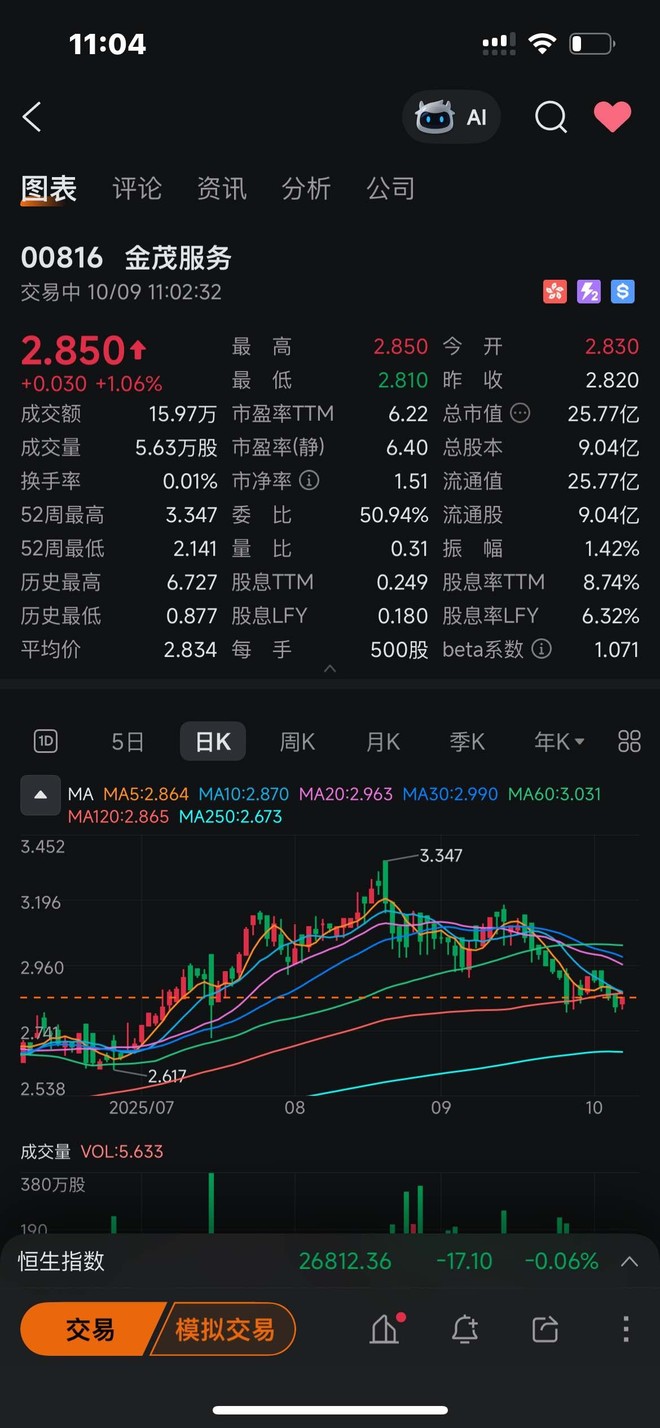Select the 月K chart period
This screenshot has height=1428, width=660.
pos(382,741)
